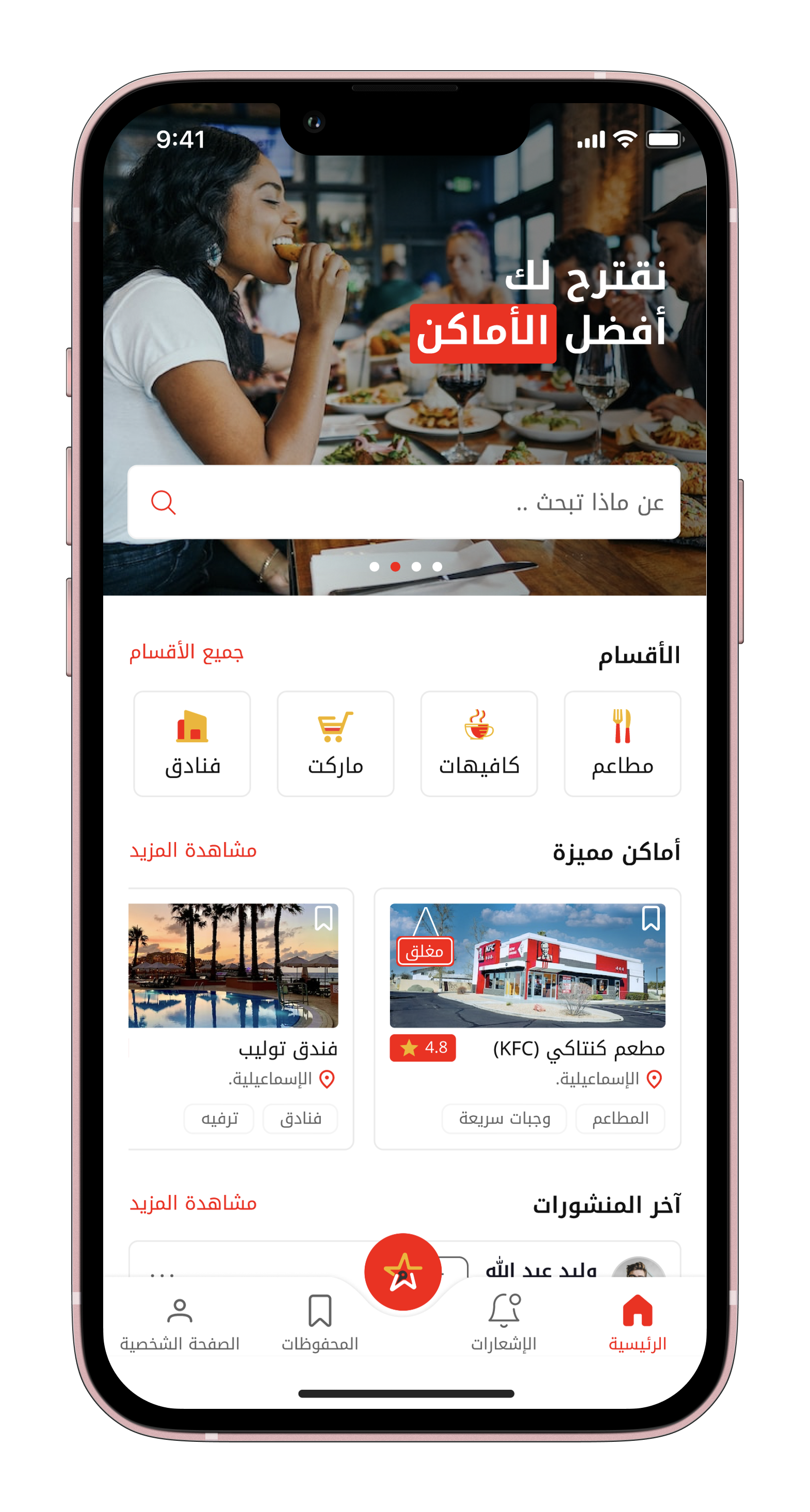Tap the red star floating button
The width and height of the screenshot is (810, 1512).
(x=403, y=1271)
